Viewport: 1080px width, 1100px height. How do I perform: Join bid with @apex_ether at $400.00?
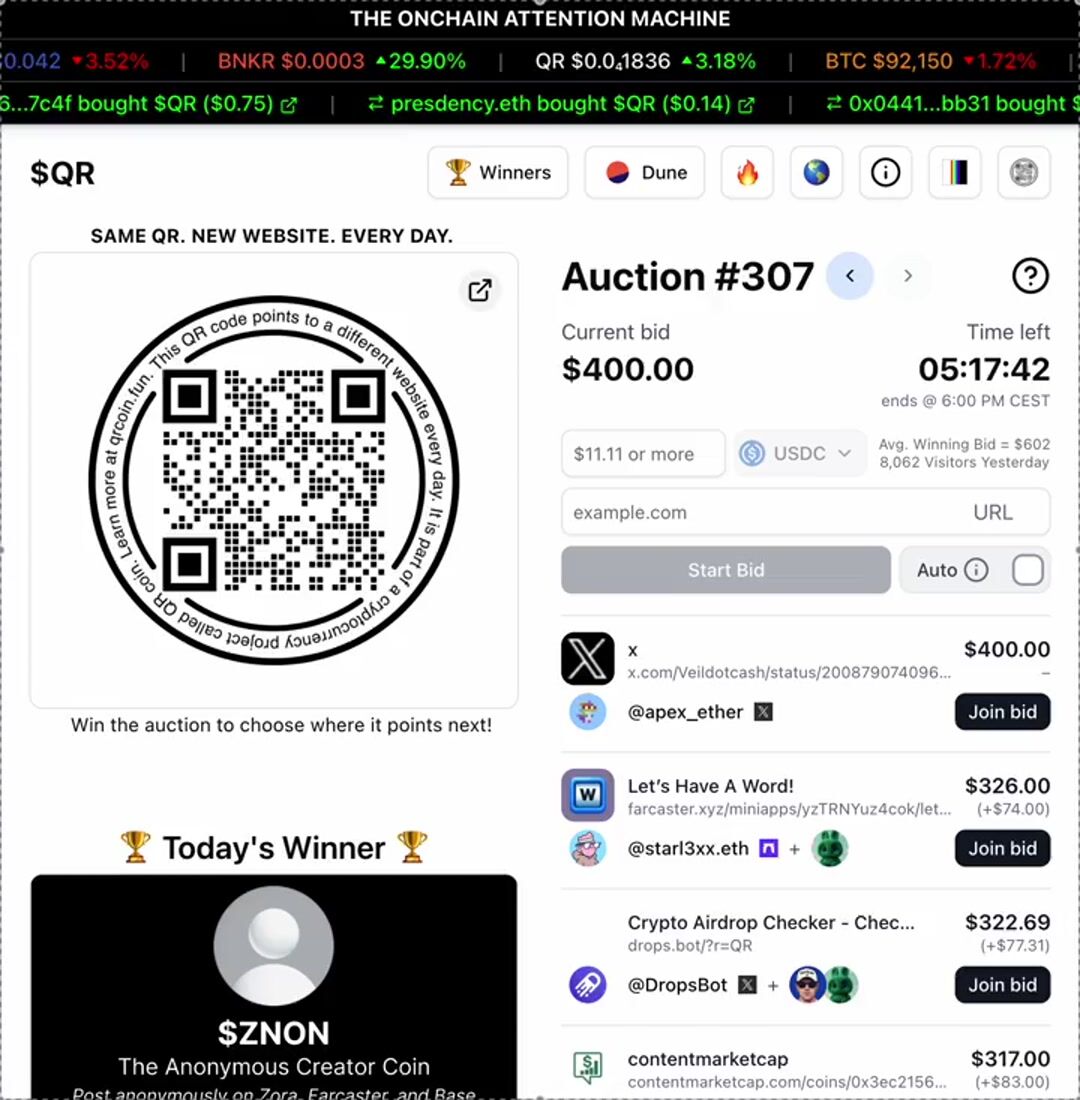[x=1002, y=712]
